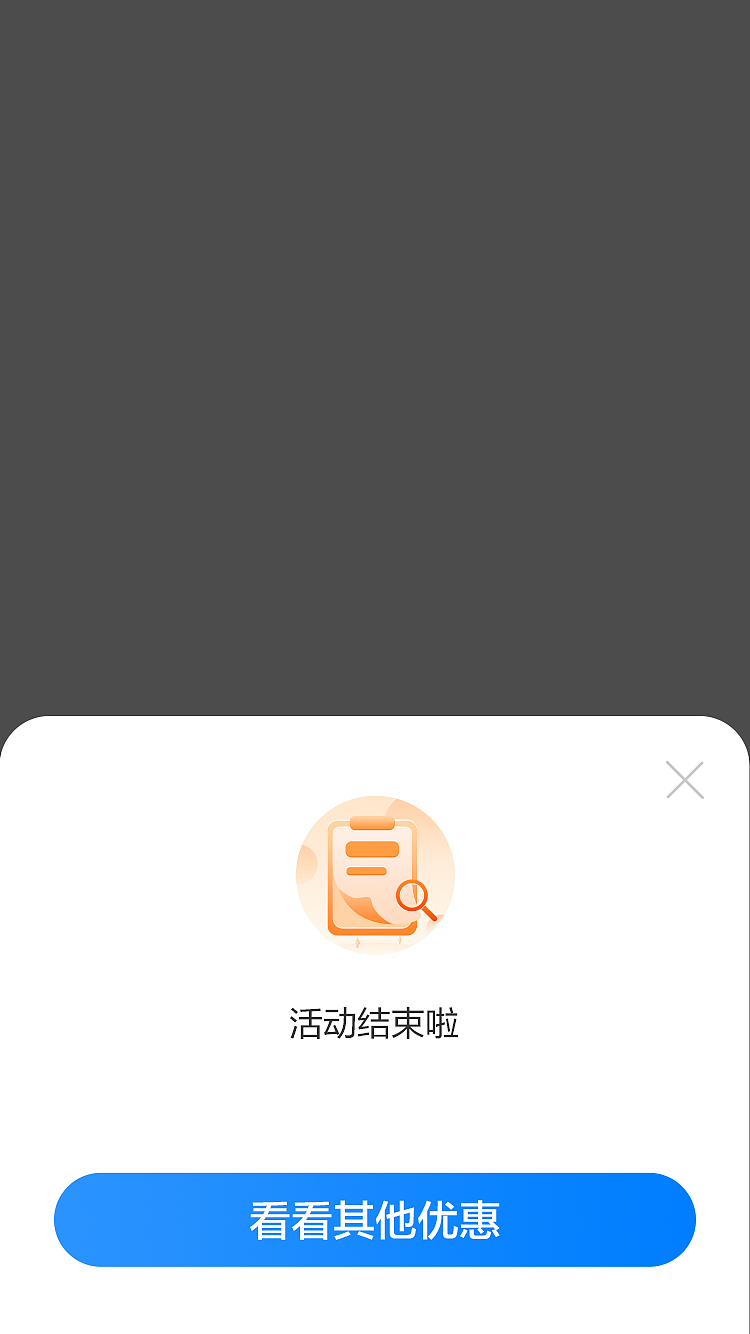Click the orange clipboard illustration icon
This screenshot has height=1334, width=750.
[x=375, y=875]
